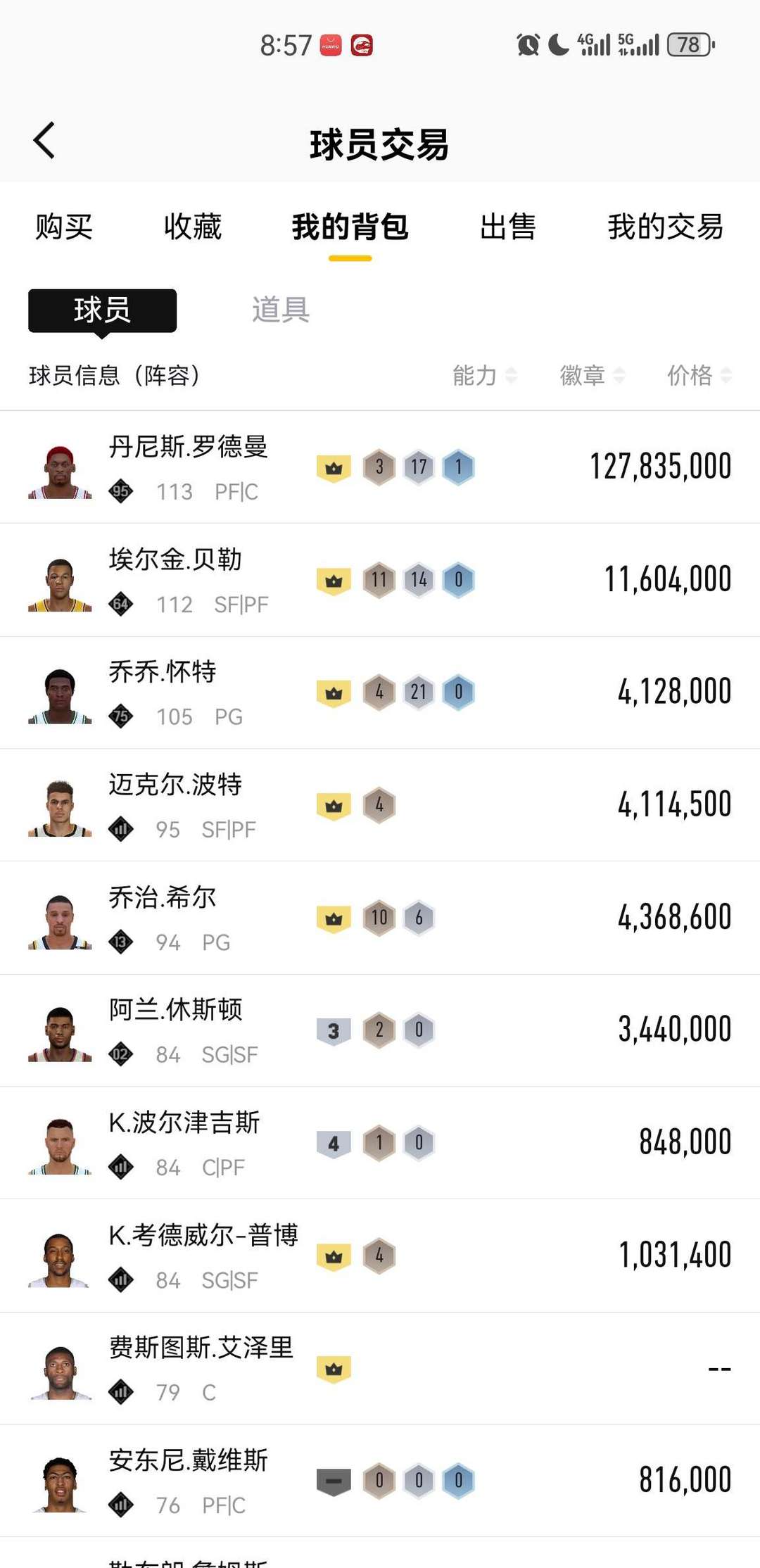Click the diamond 95 rarity icon beside 罗德曼
The width and height of the screenshot is (760, 1568).
[120, 493]
